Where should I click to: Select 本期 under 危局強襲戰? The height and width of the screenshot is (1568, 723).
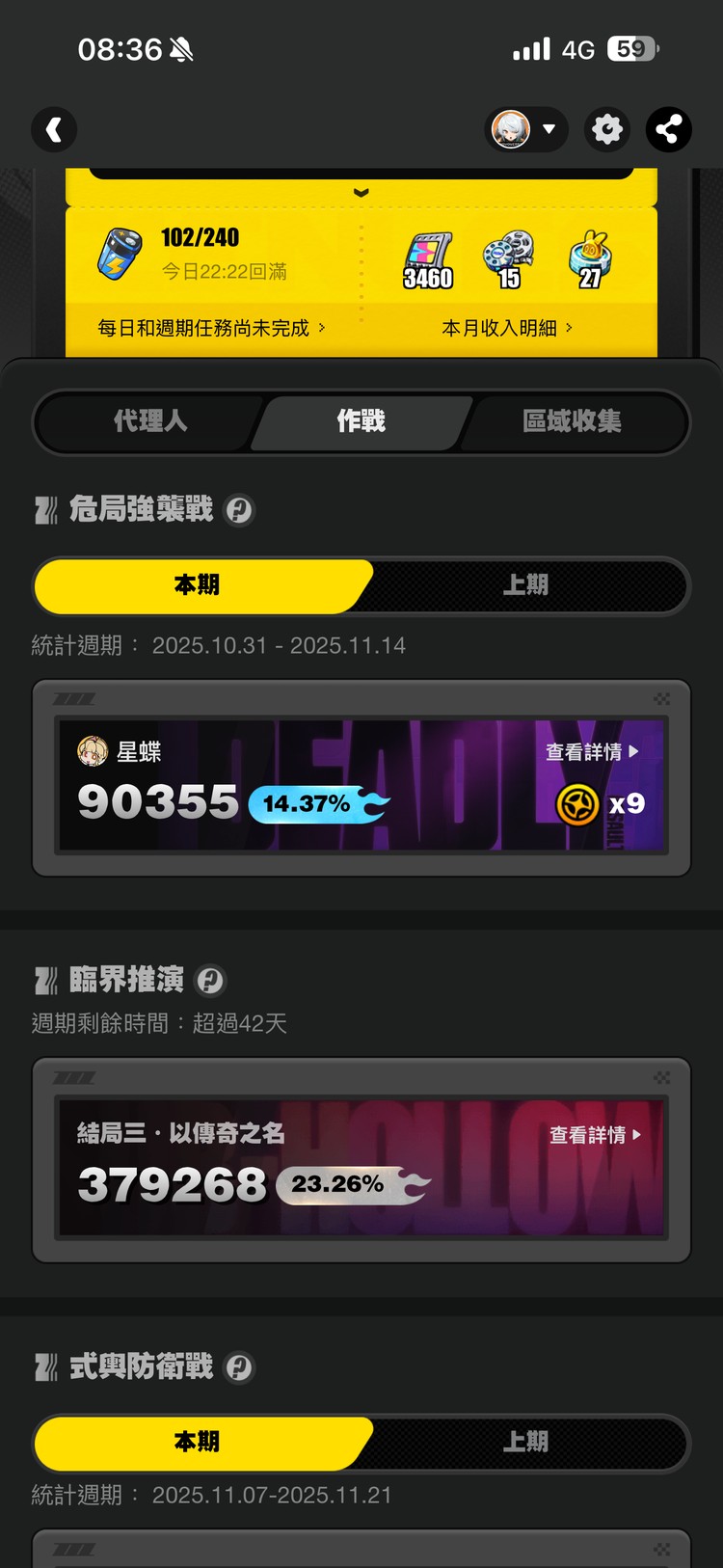tap(198, 585)
